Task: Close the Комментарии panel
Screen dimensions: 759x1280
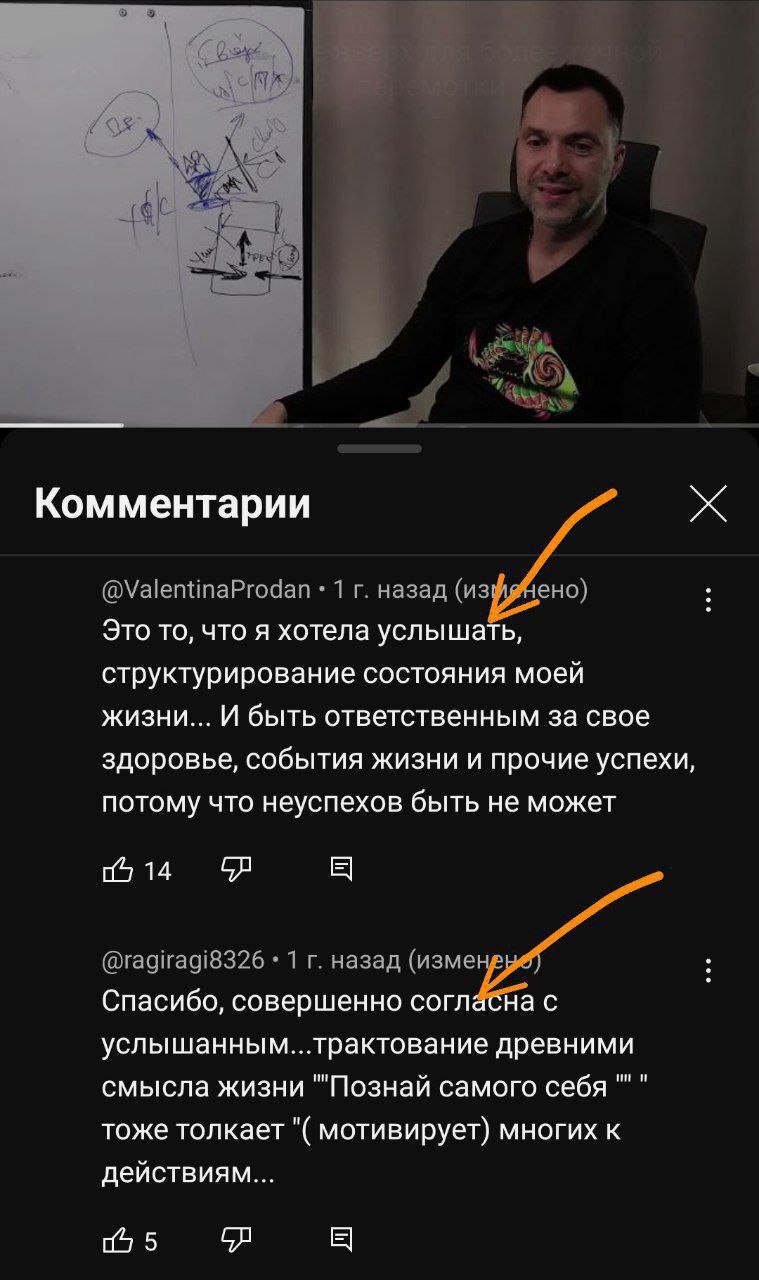Action: pos(708,505)
